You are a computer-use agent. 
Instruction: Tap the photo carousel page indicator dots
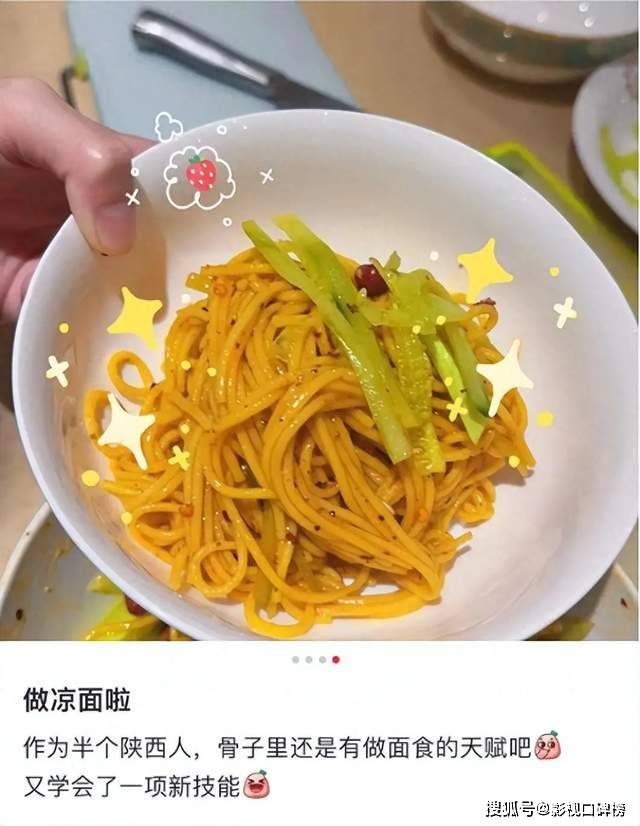[315, 659]
